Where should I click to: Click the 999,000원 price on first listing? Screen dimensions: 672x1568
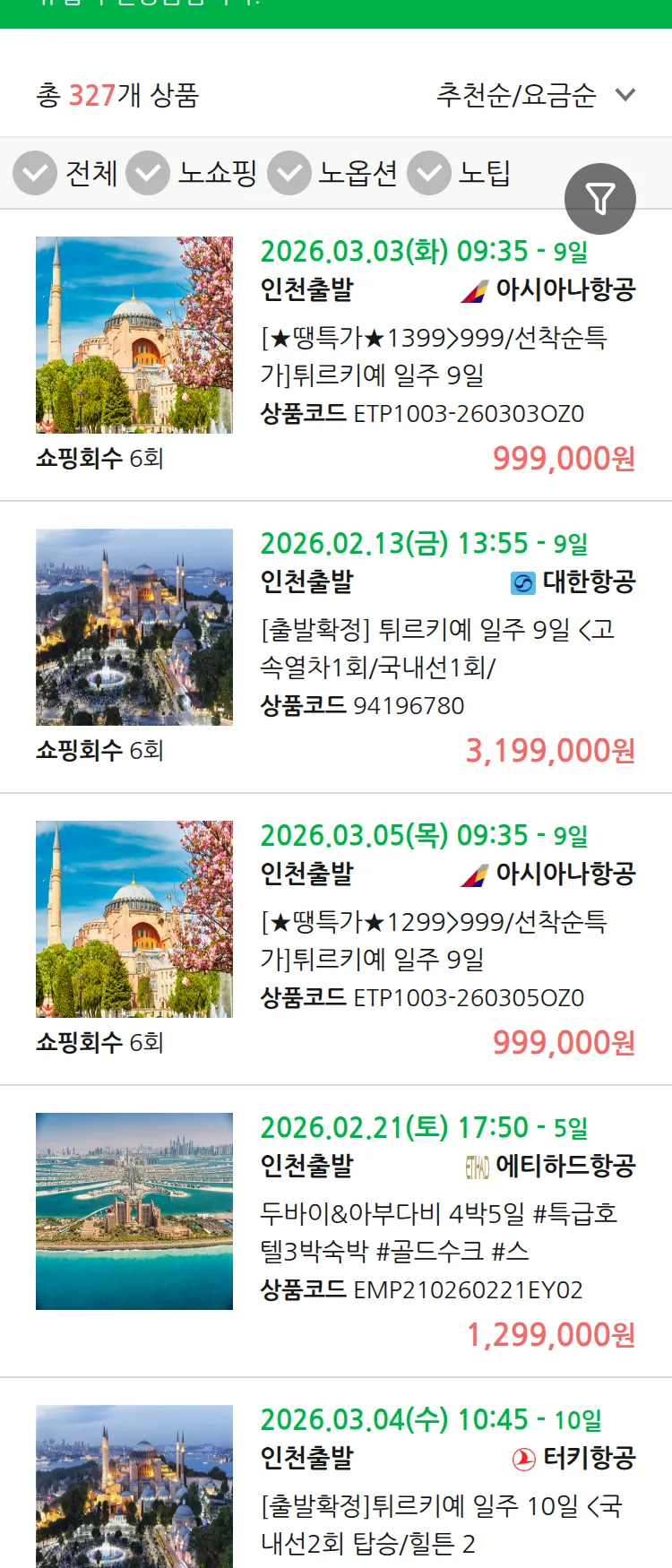point(564,460)
